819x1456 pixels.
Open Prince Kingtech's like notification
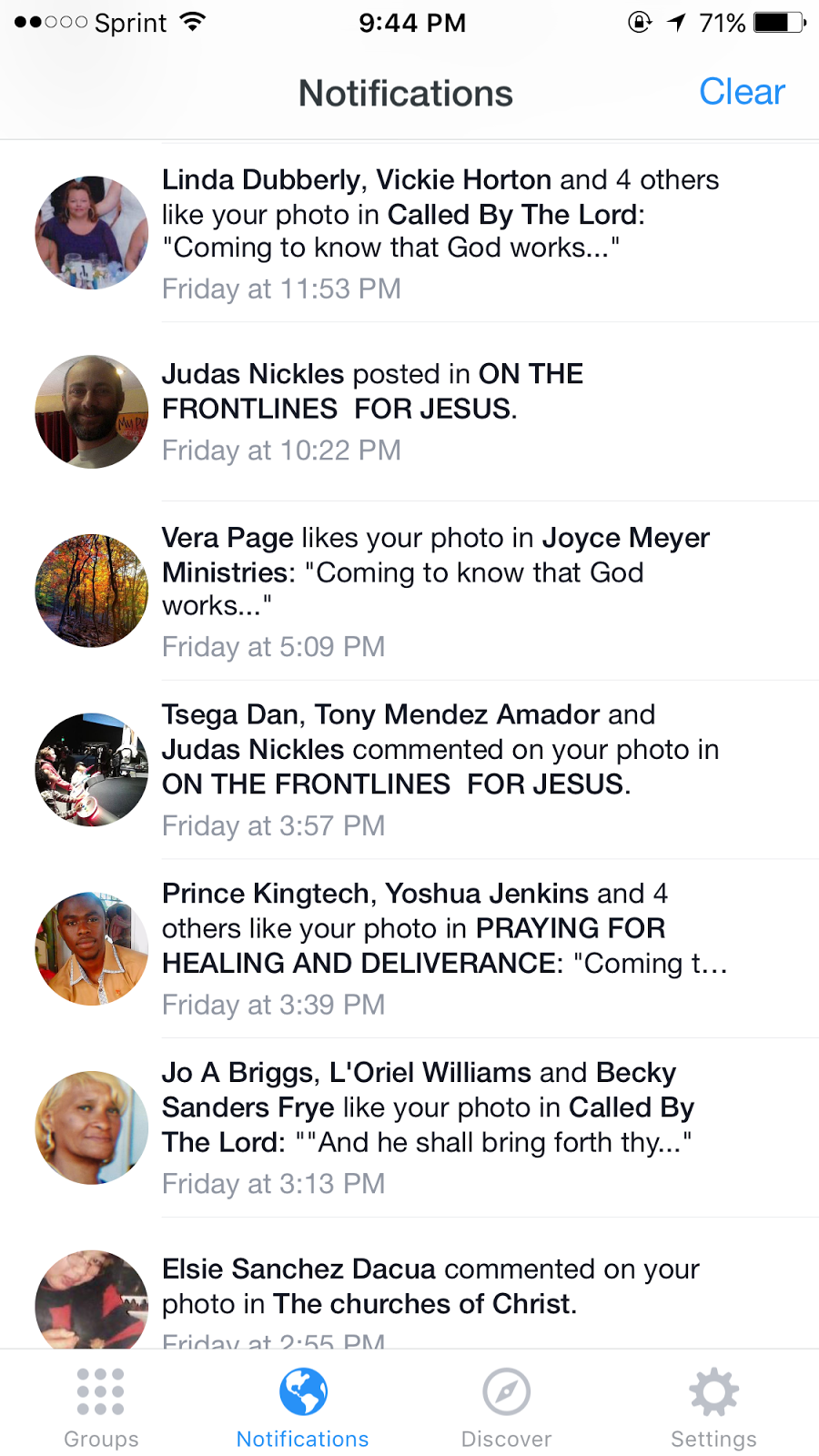pyautogui.click(x=409, y=948)
